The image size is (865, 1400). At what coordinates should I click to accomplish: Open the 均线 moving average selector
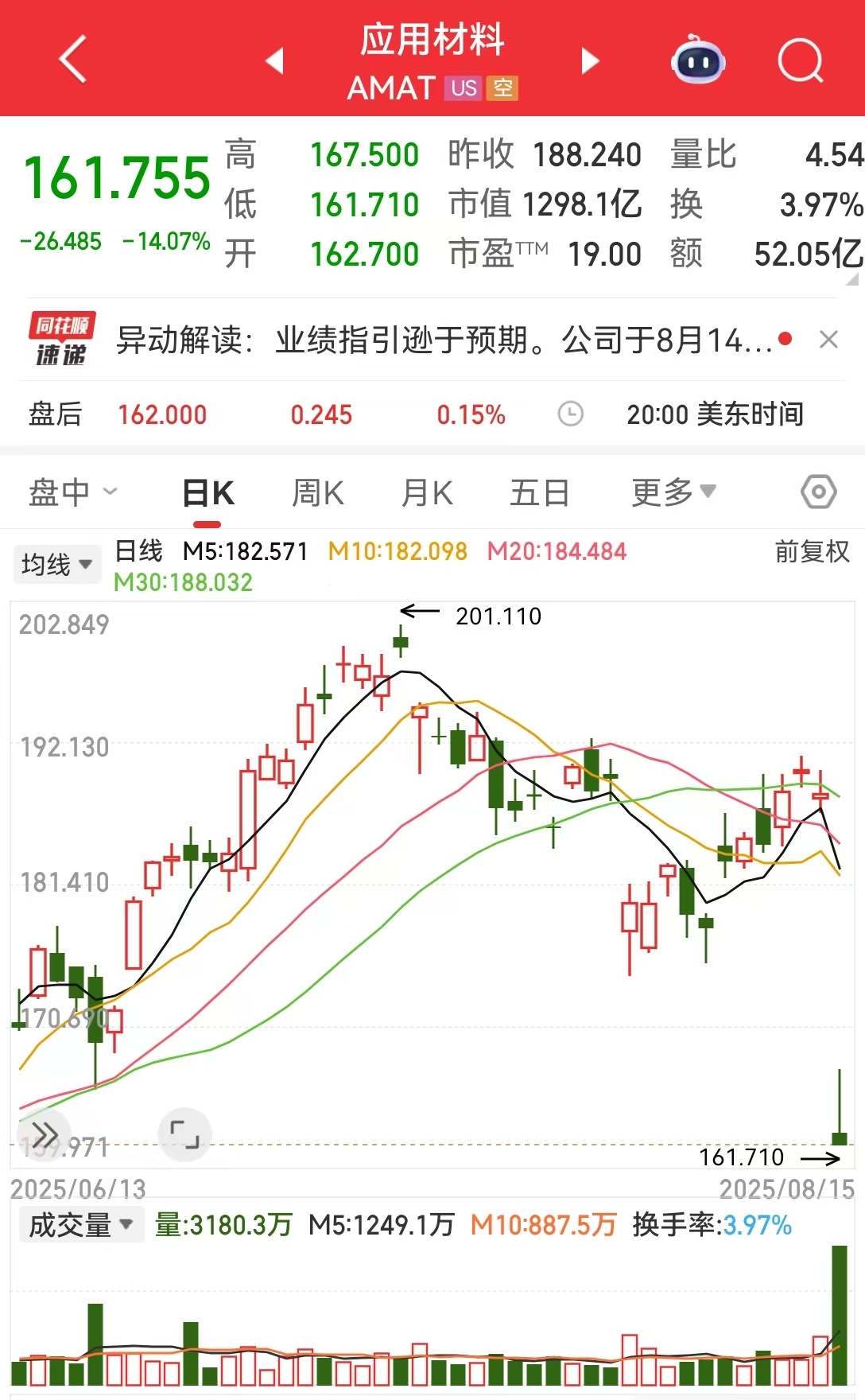(x=56, y=563)
